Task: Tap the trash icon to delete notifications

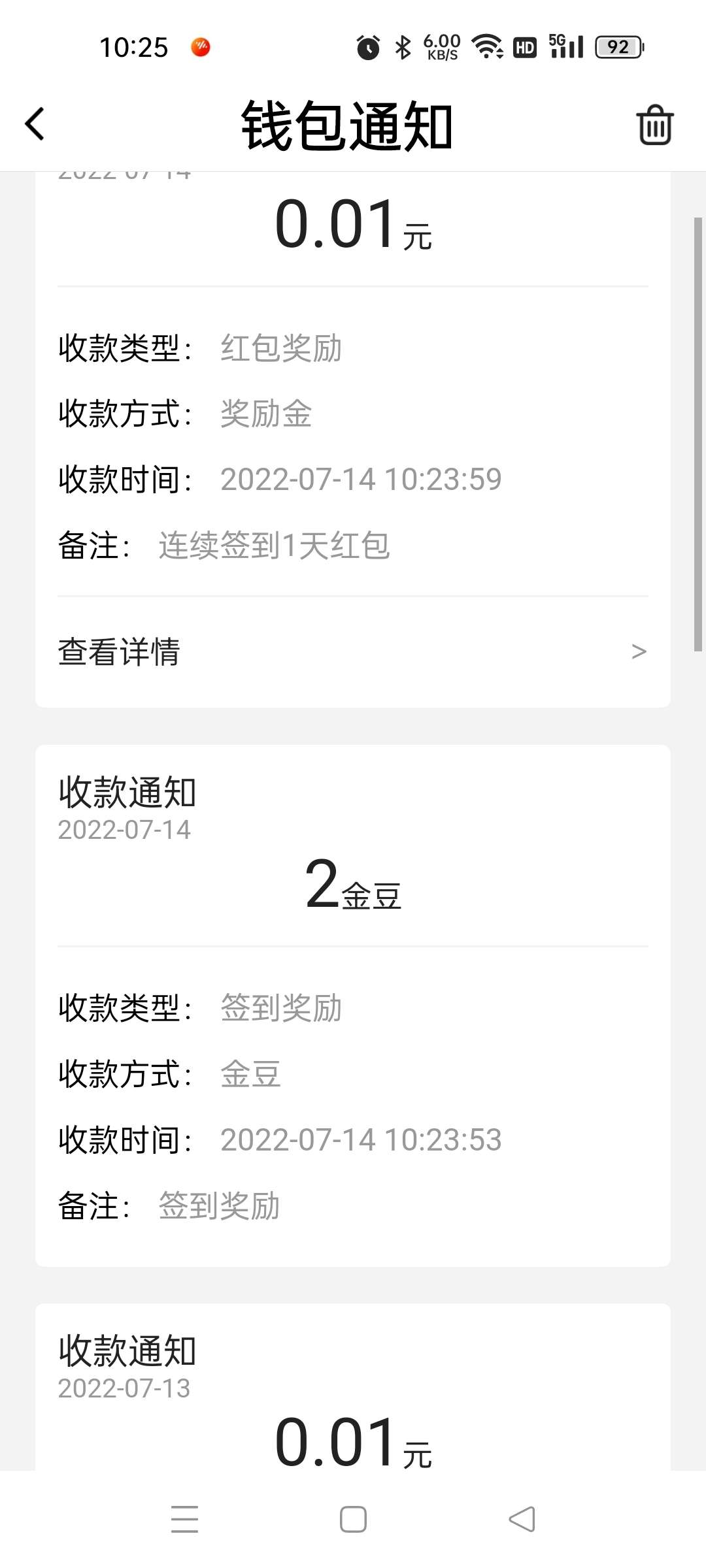Action: (654, 125)
